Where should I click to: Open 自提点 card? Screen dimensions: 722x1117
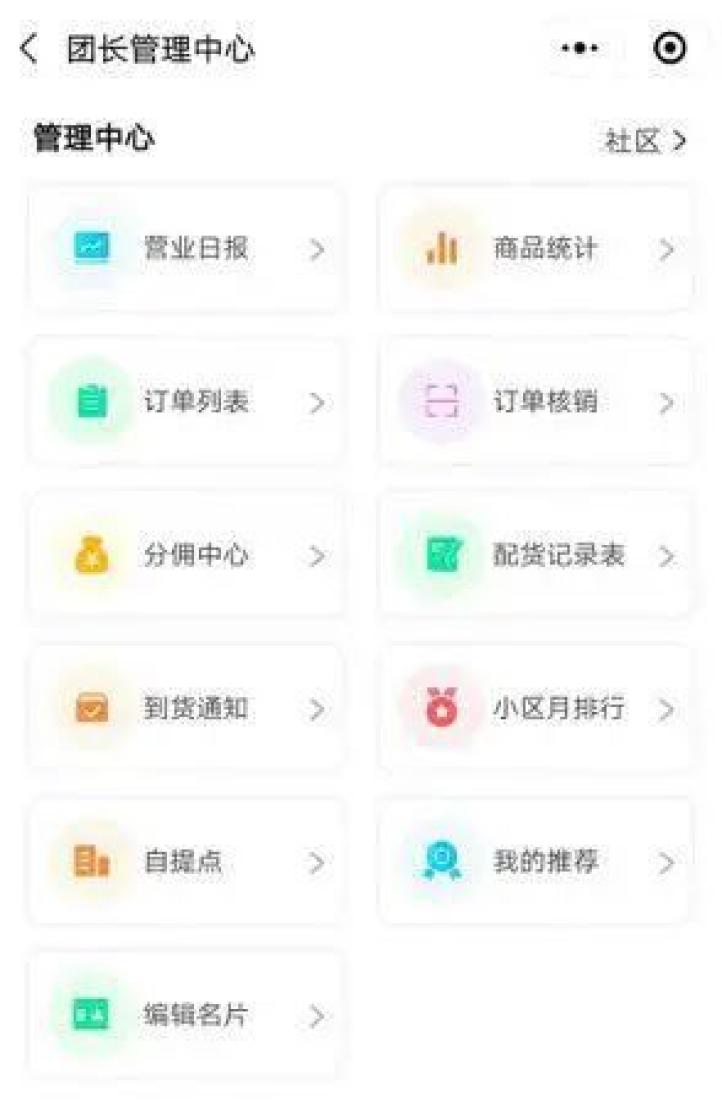tap(187, 862)
